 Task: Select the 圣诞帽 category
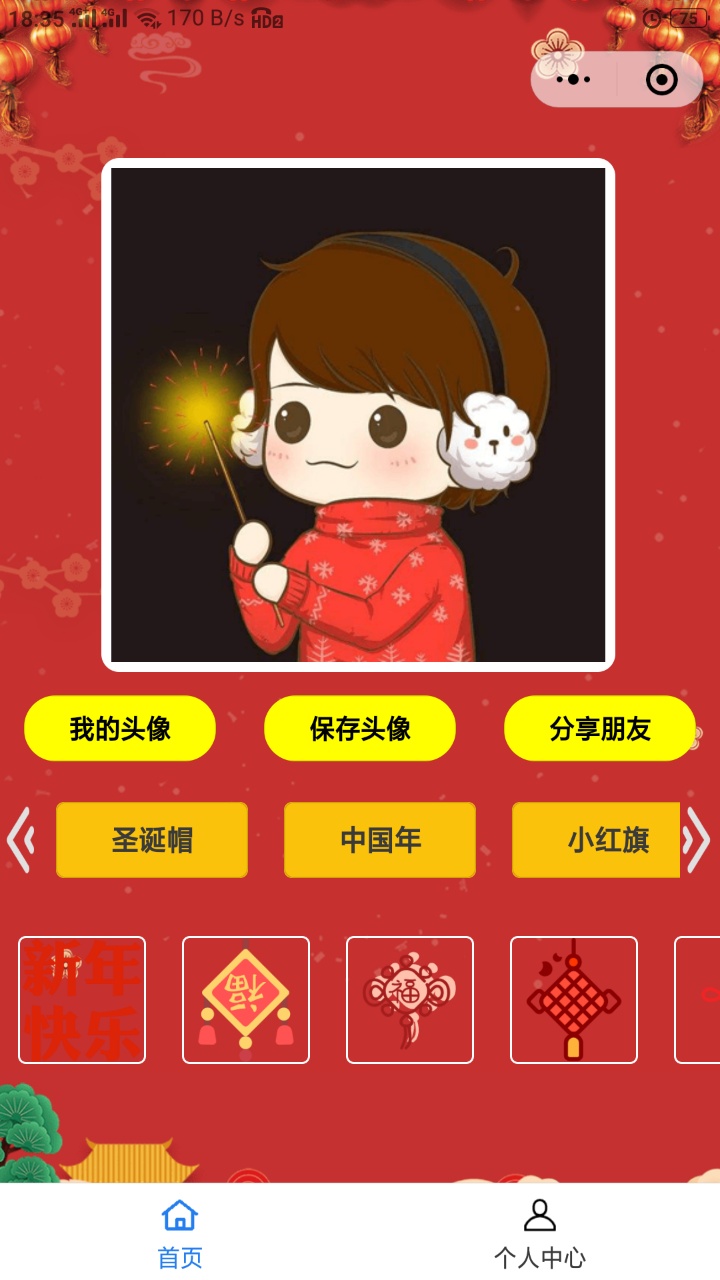152,840
